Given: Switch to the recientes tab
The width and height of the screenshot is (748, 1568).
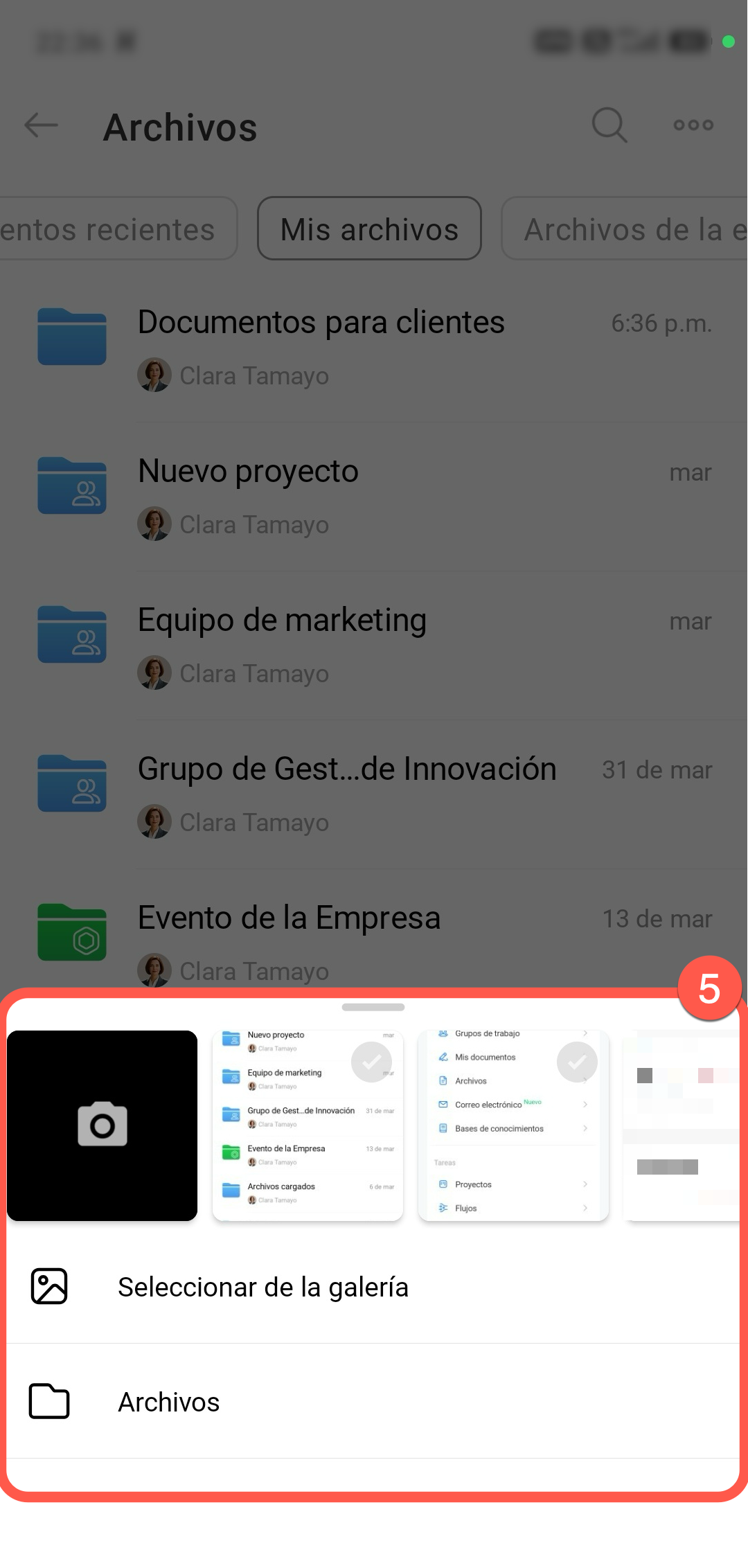Looking at the screenshot, I should point(118,229).
